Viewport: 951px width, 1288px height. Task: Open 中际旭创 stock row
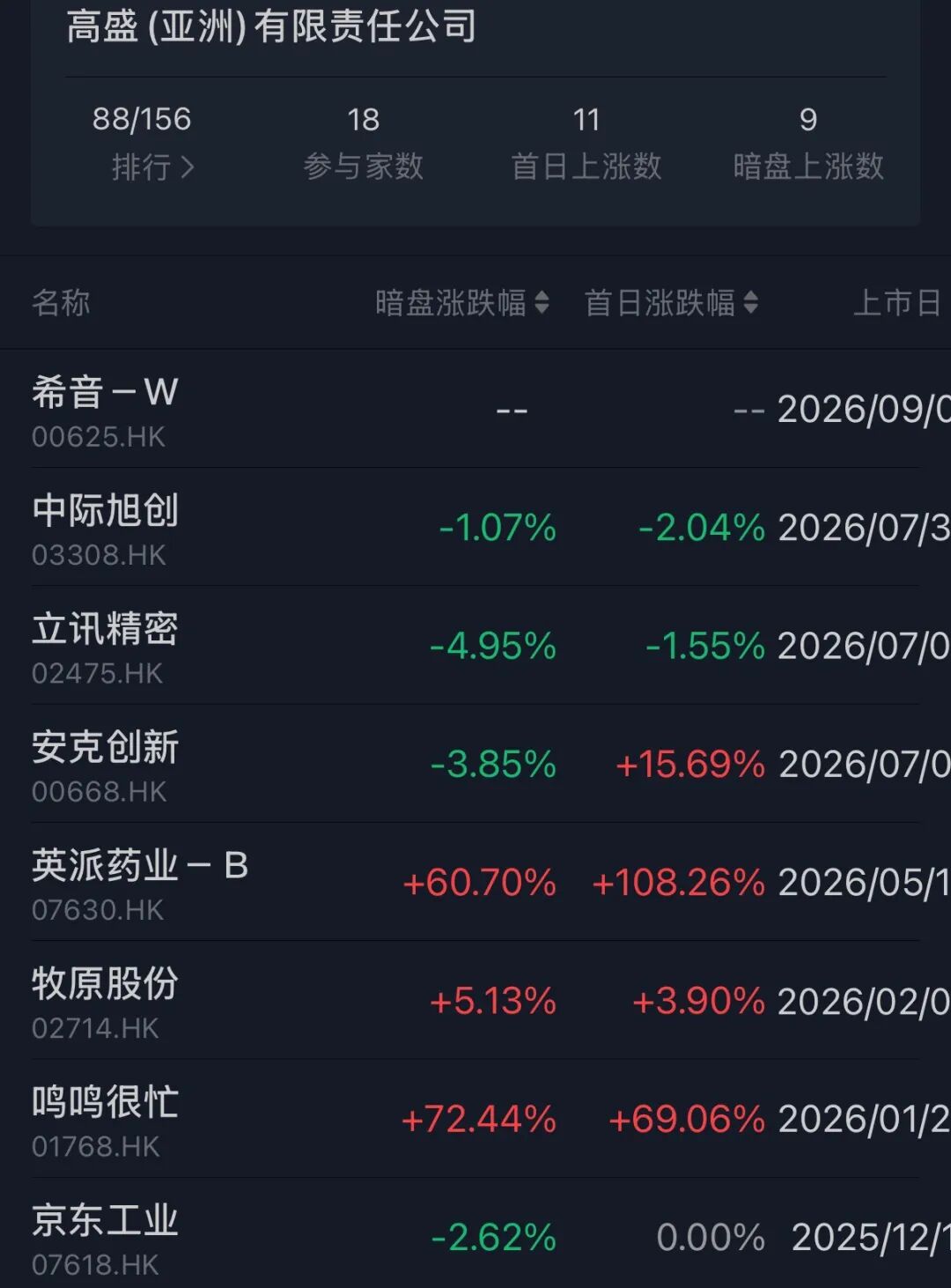tap(475, 528)
